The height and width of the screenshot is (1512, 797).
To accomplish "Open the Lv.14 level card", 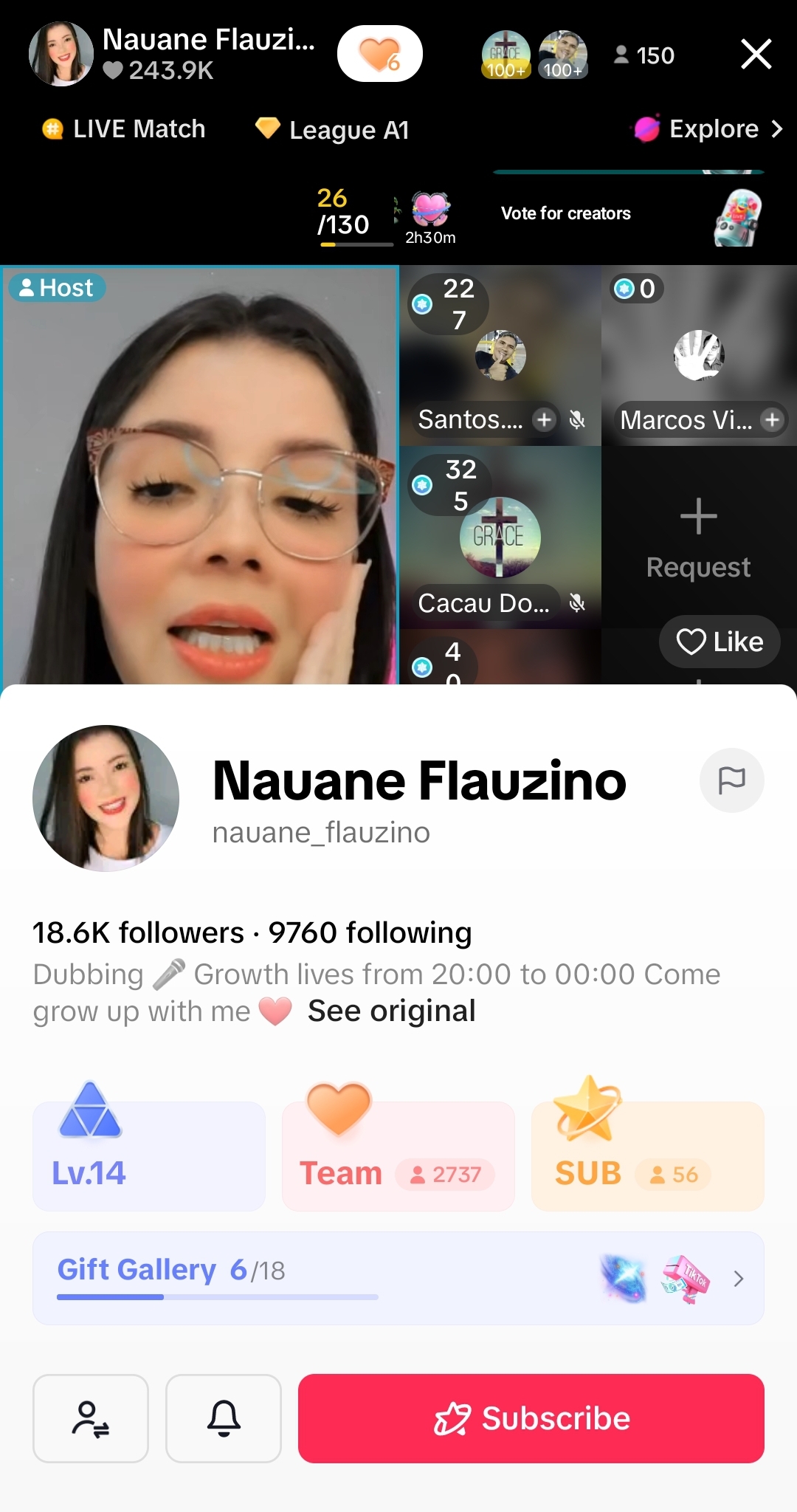I will coord(148,1156).
